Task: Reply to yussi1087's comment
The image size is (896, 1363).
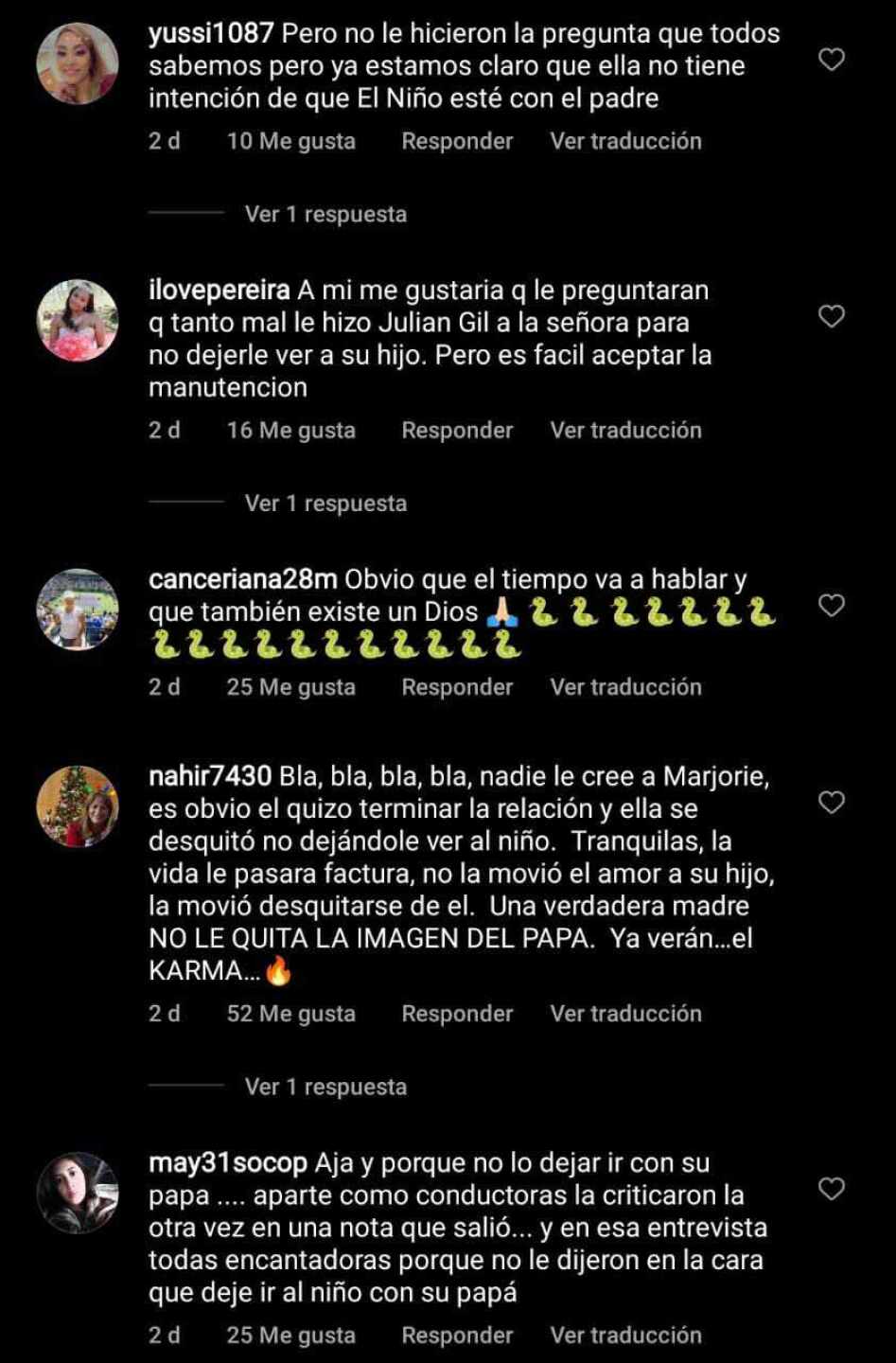Action: click(x=457, y=141)
